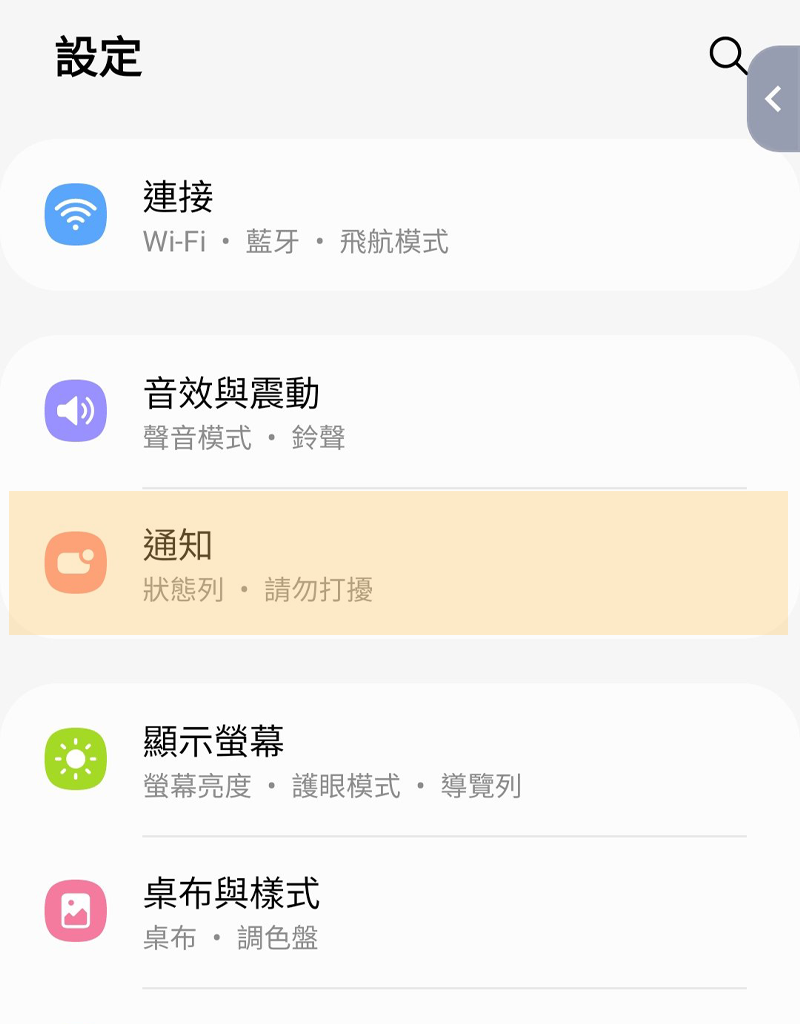Expand the side edge panel handle
Image resolution: width=800 pixels, height=1024 pixels.
[x=774, y=98]
